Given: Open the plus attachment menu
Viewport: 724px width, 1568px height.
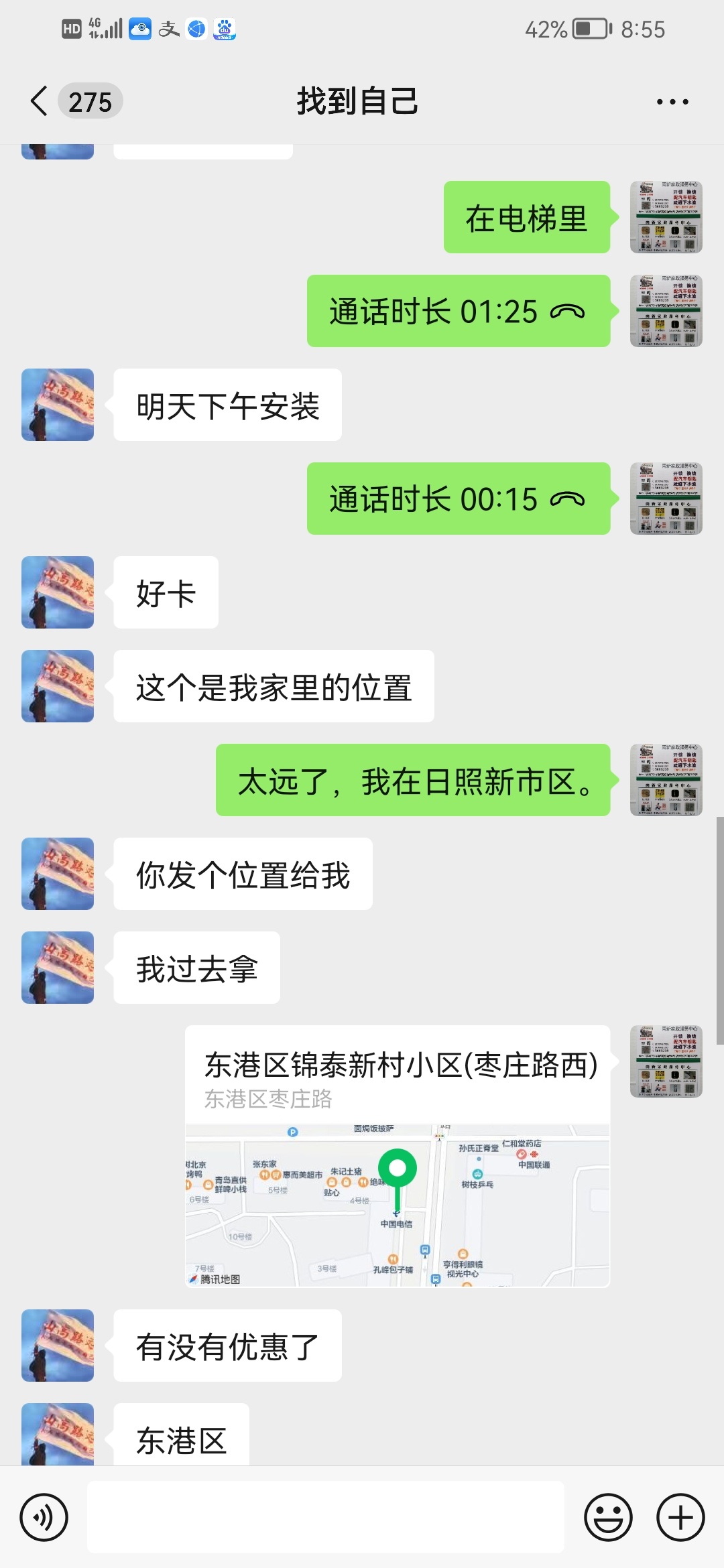Looking at the screenshot, I should click(680, 1517).
